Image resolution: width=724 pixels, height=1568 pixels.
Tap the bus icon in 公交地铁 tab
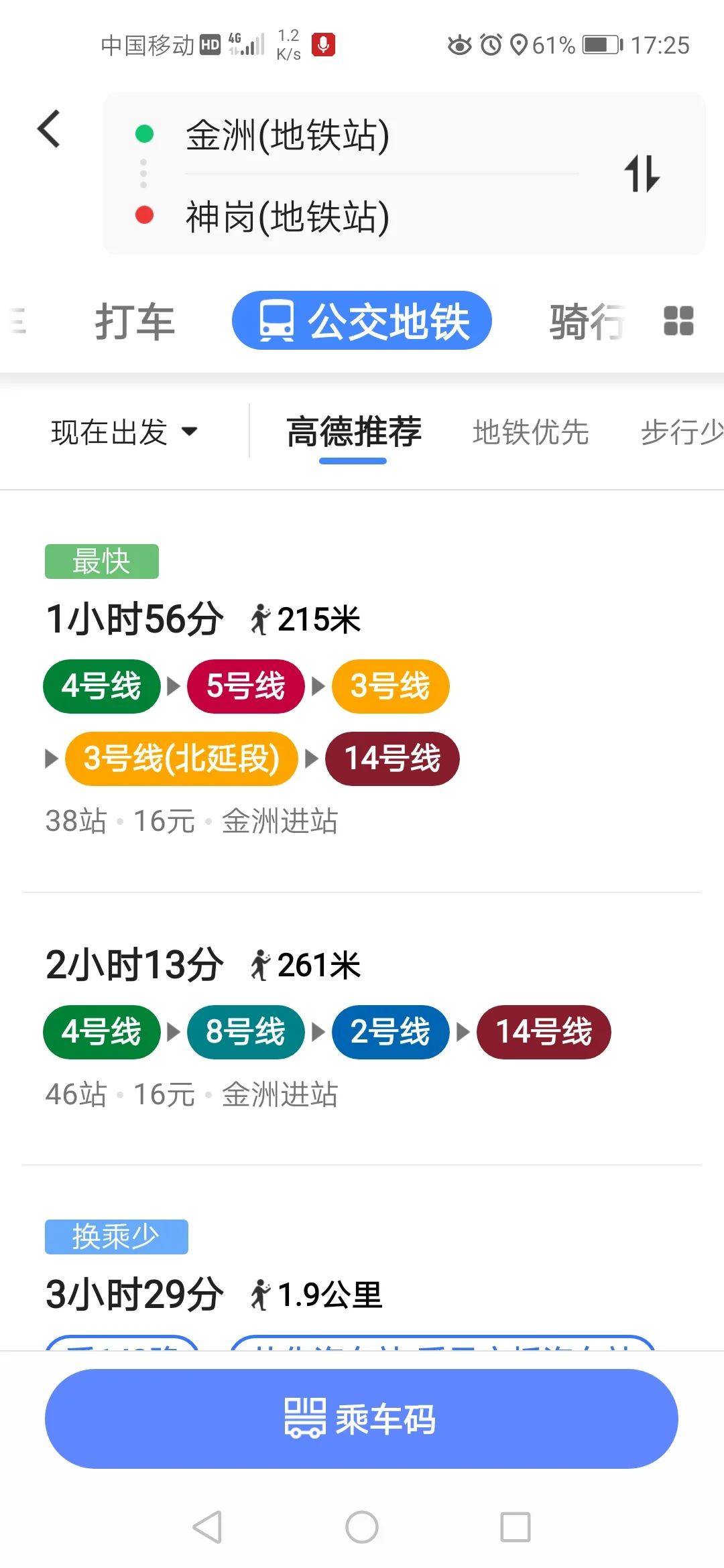click(277, 321)
